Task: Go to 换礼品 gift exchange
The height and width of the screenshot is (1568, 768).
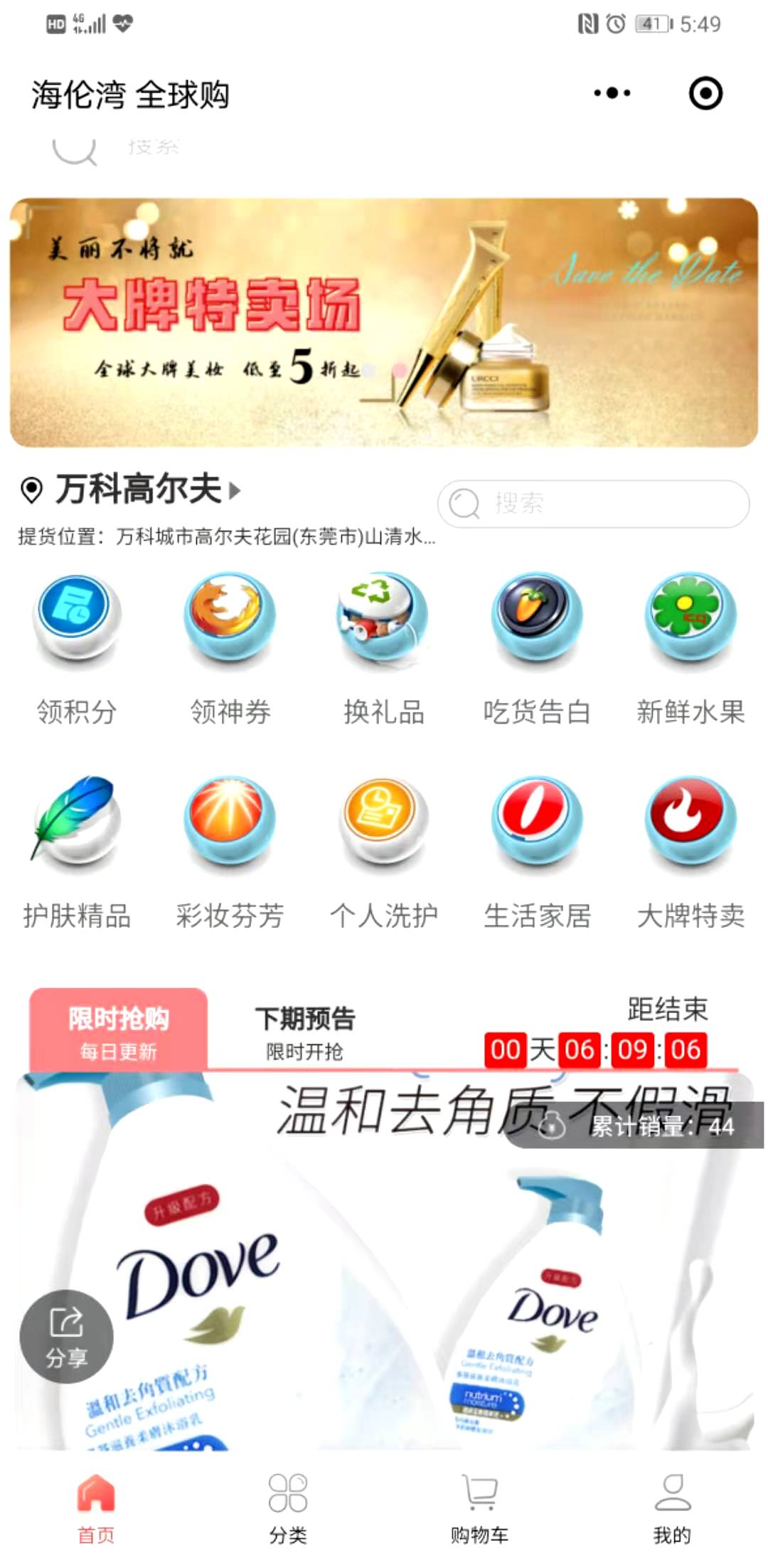Action: 383,649
